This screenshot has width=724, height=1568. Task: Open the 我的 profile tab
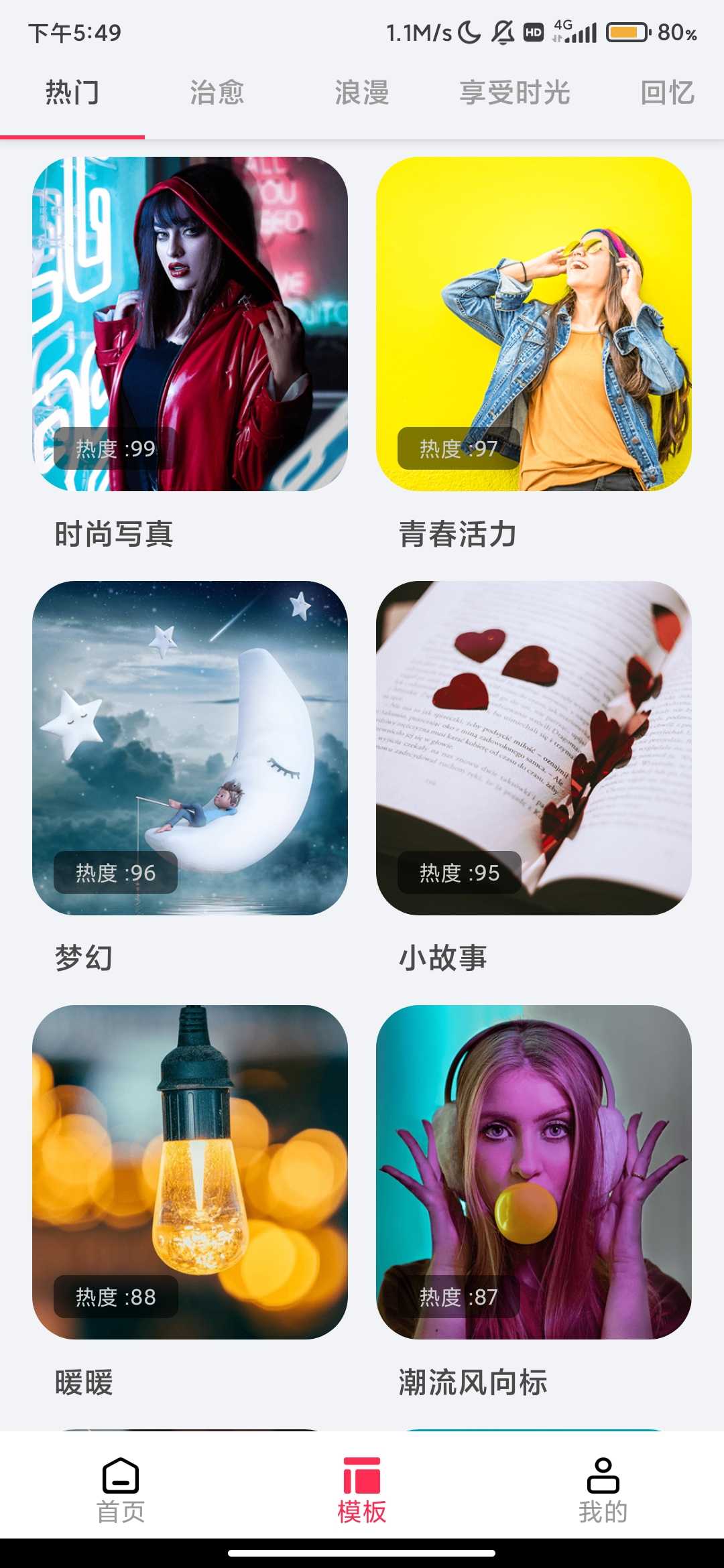[x=603, y=1490]
